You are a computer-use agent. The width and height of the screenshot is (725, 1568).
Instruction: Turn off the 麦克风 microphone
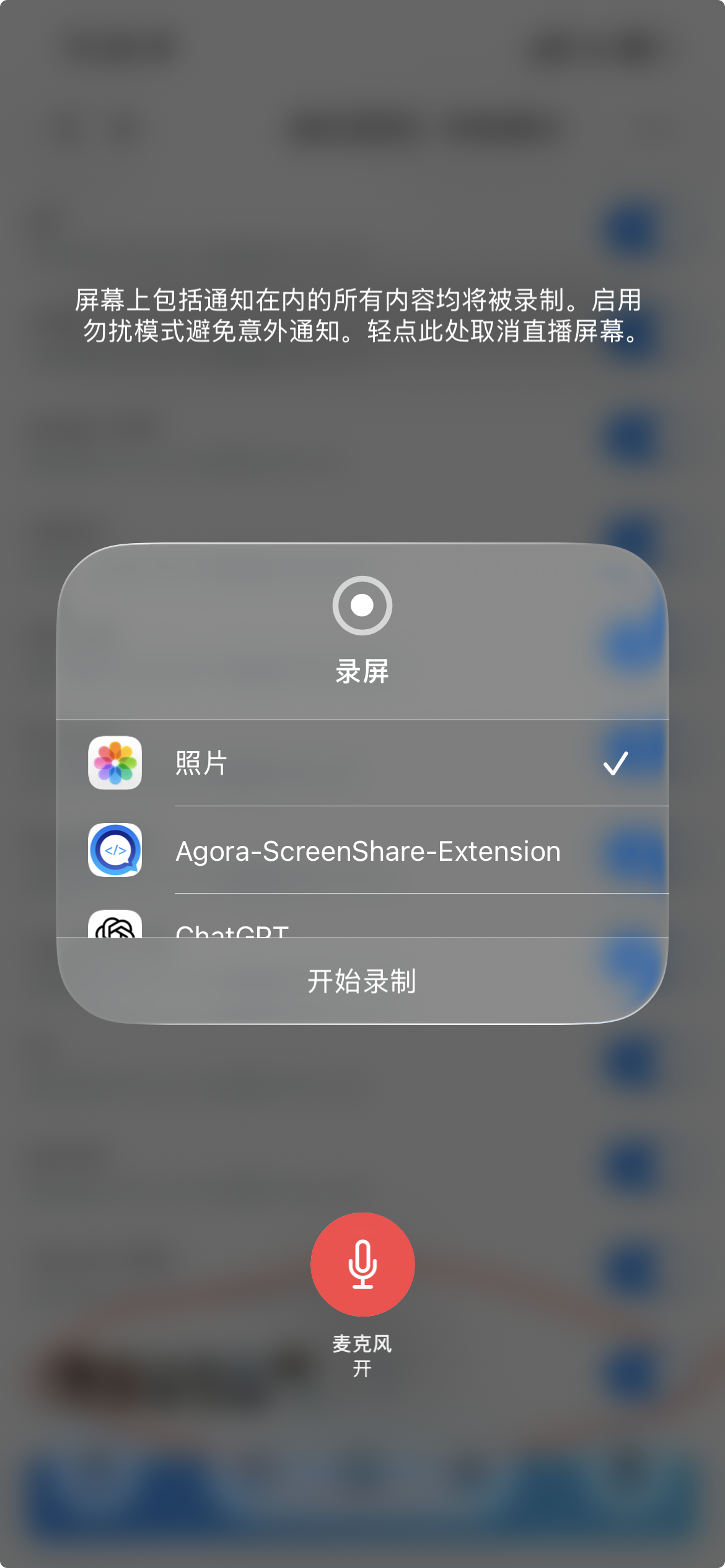(362, 1264)
